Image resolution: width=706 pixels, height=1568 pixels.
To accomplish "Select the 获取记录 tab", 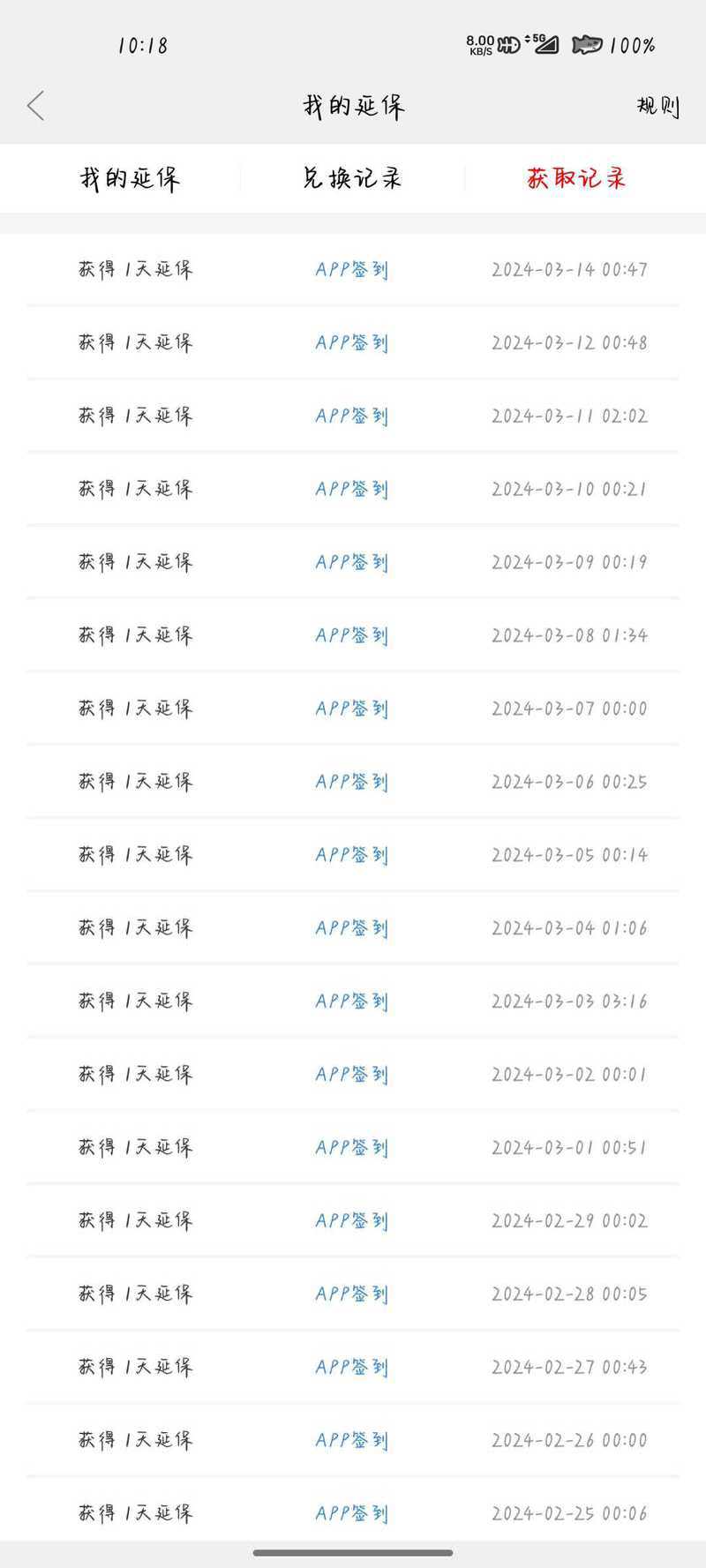I will click(576, 178).
